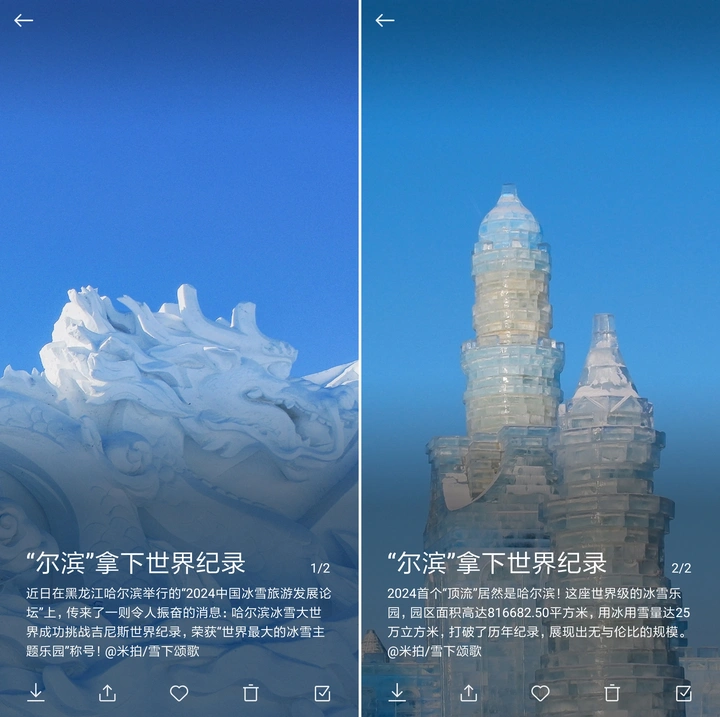Screen dimensions: 720x717
Task: Go back from the dragon snow sculpture page
Action: pos(24,21)
